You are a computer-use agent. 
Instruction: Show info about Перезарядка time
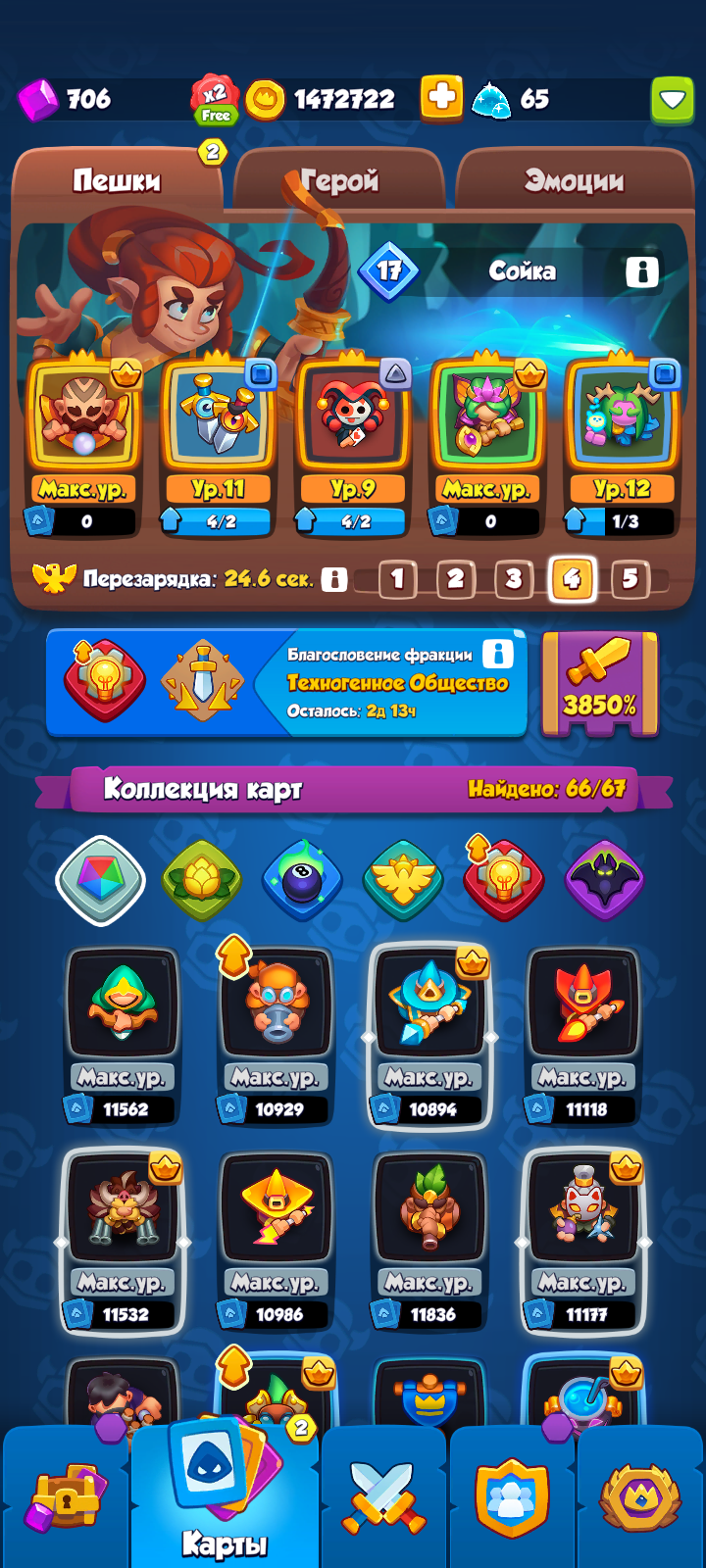334,579
